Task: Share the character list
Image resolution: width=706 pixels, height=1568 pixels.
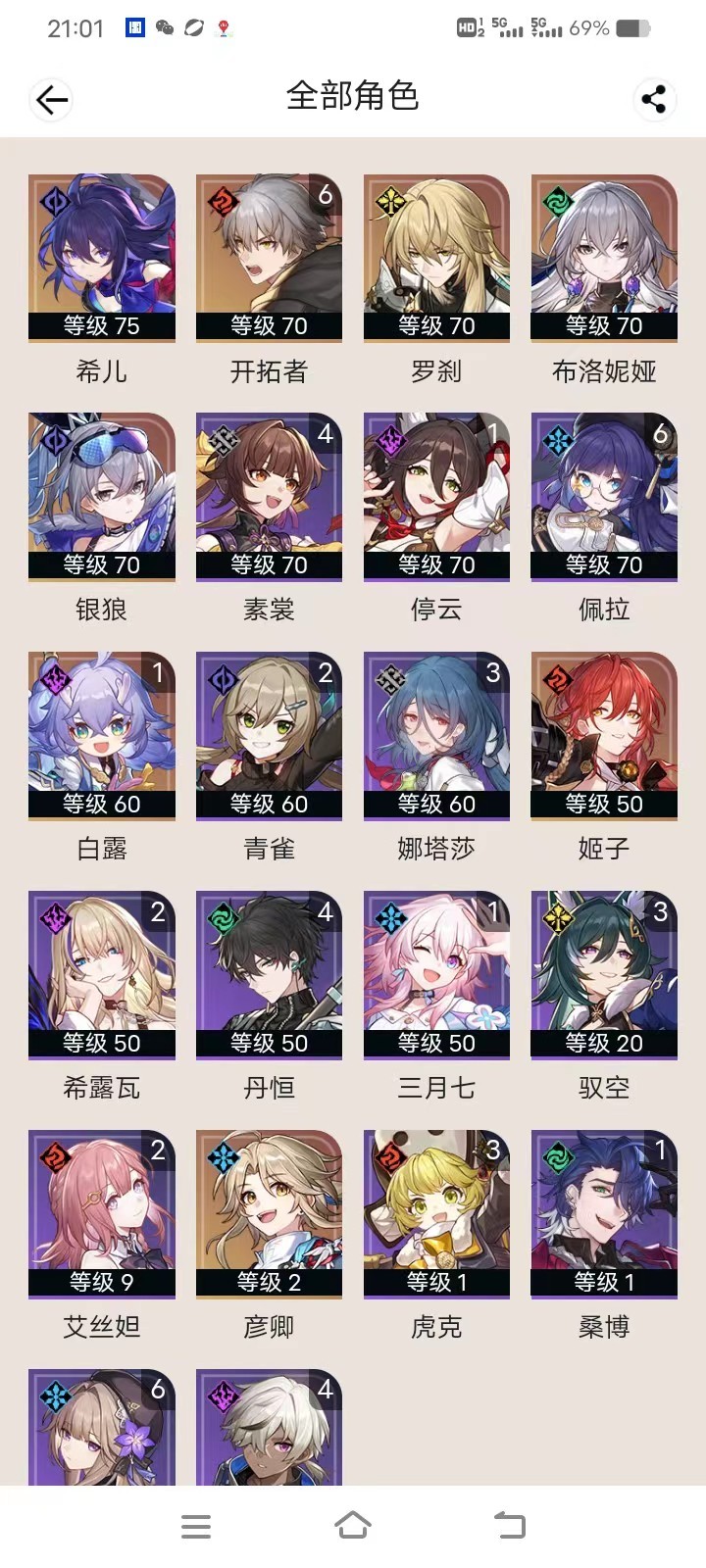Action: point(653,99)
